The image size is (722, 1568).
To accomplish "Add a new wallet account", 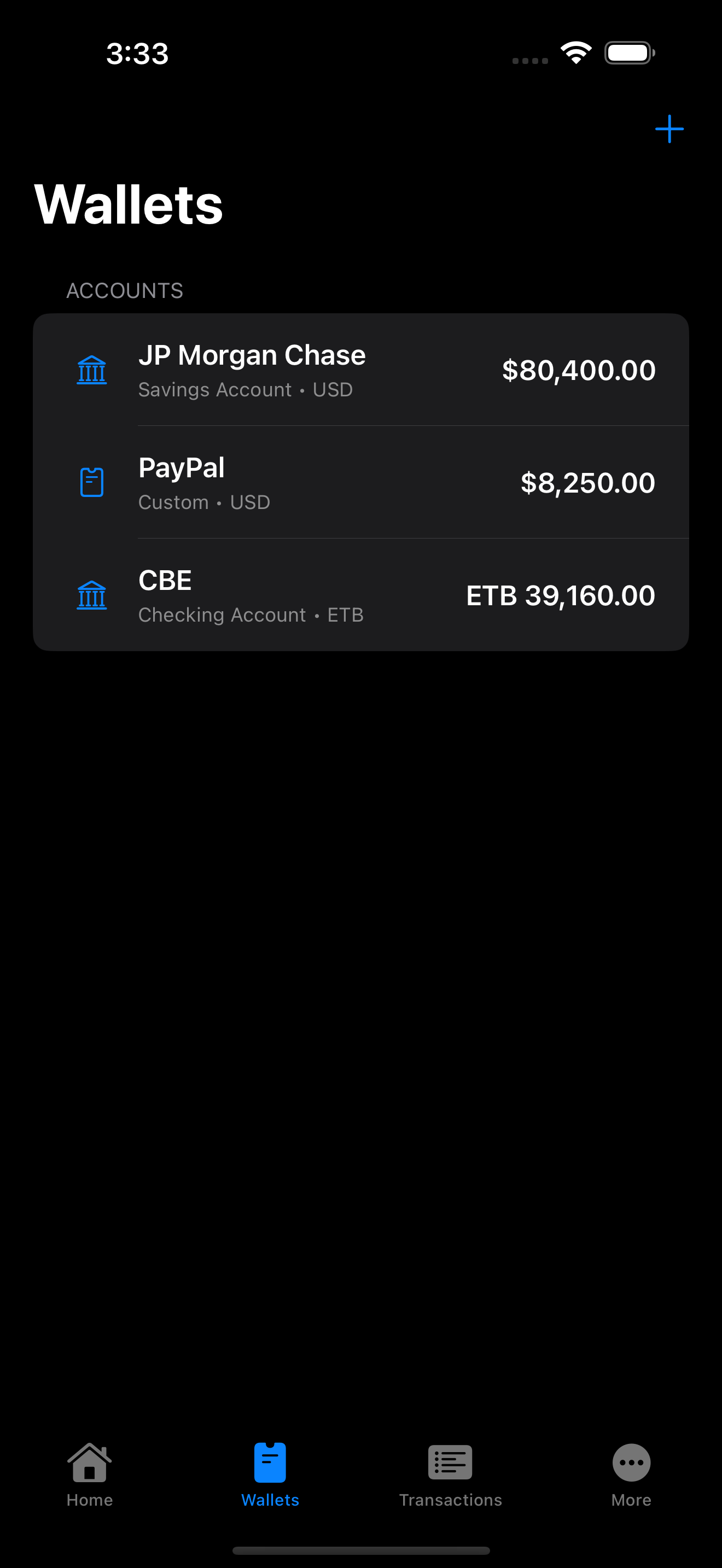I will pos(669,129).
